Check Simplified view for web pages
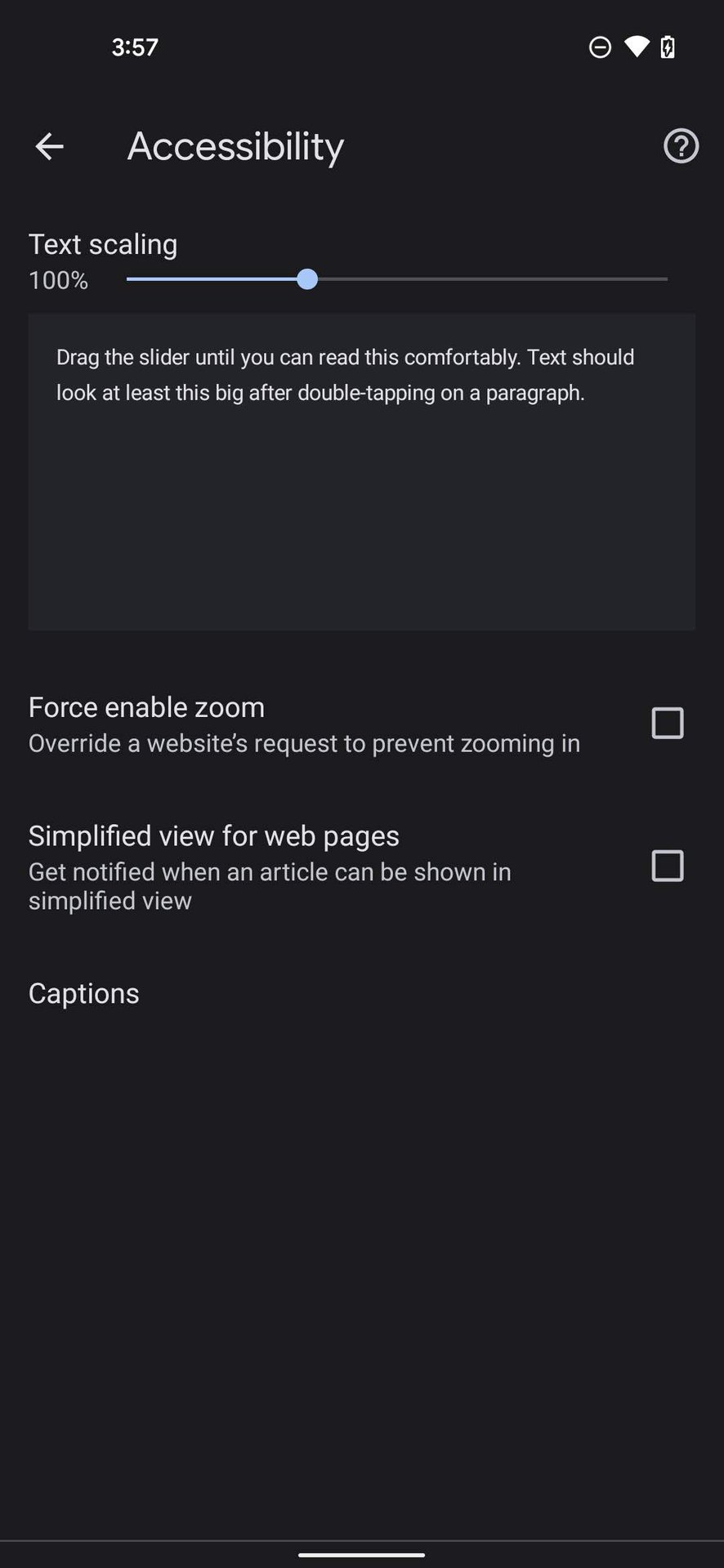724x1568 pixels. (x=668, y=866)
